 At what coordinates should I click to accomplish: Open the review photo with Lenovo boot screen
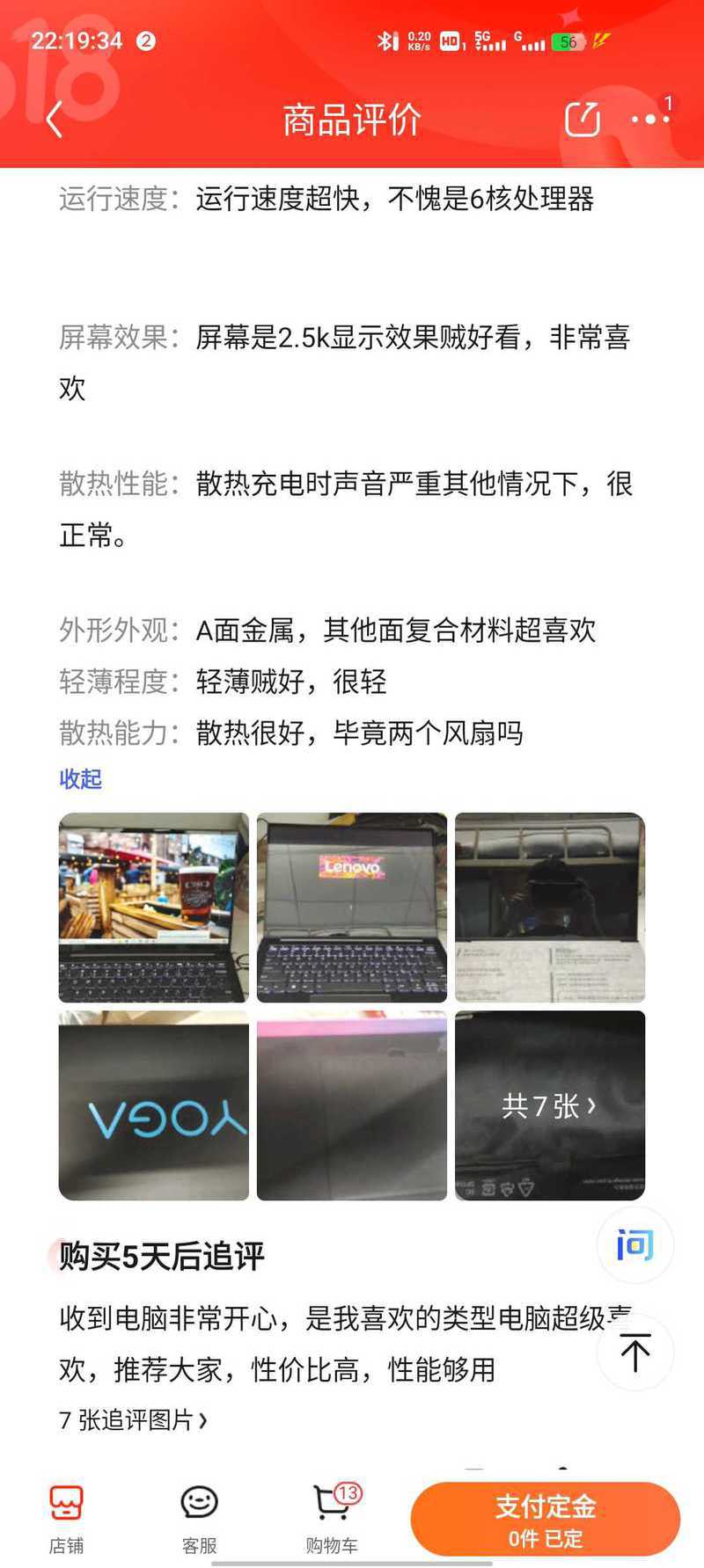[x=352, y=908]
